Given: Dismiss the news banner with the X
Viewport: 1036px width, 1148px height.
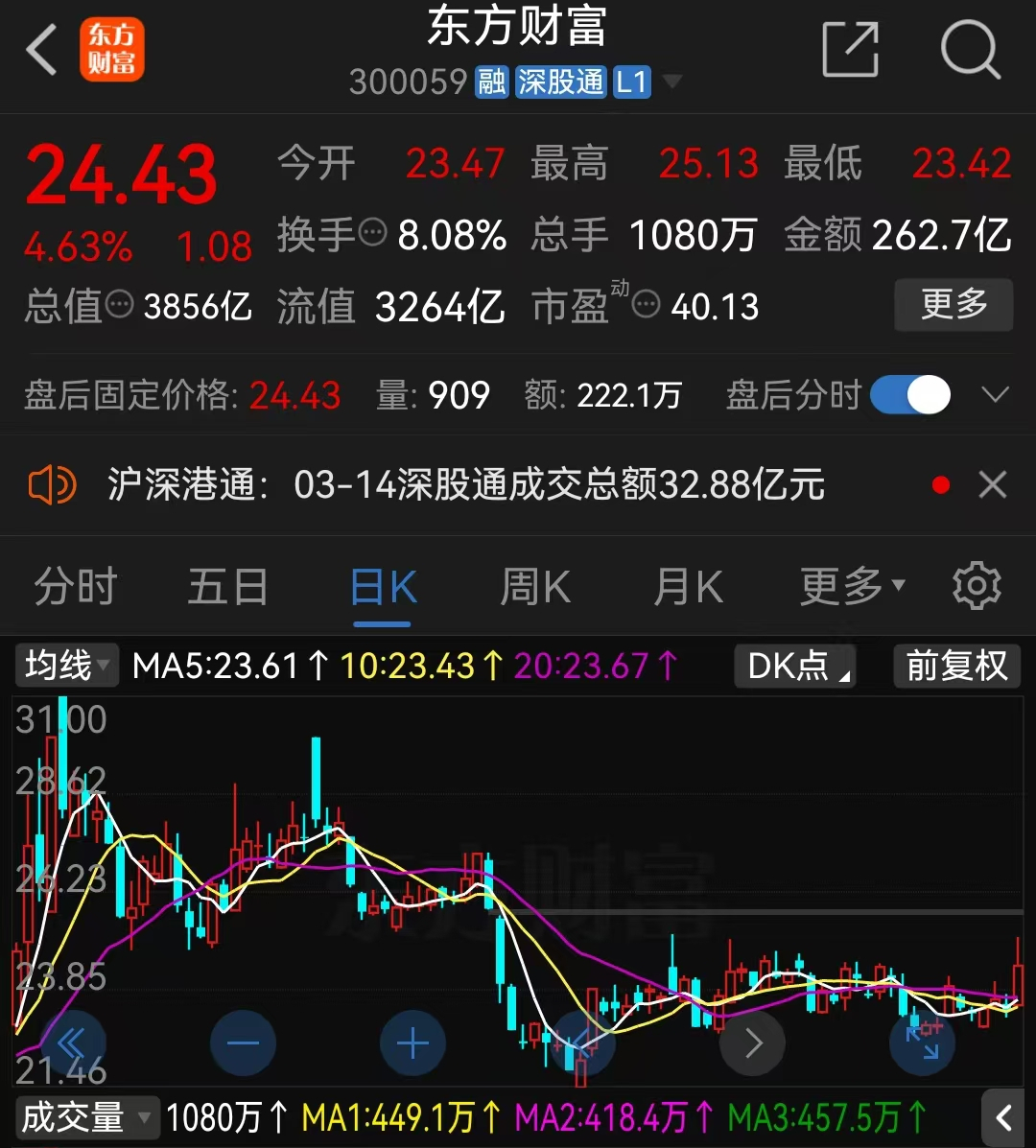Looking at the screenshot, I should coord(993,483).
